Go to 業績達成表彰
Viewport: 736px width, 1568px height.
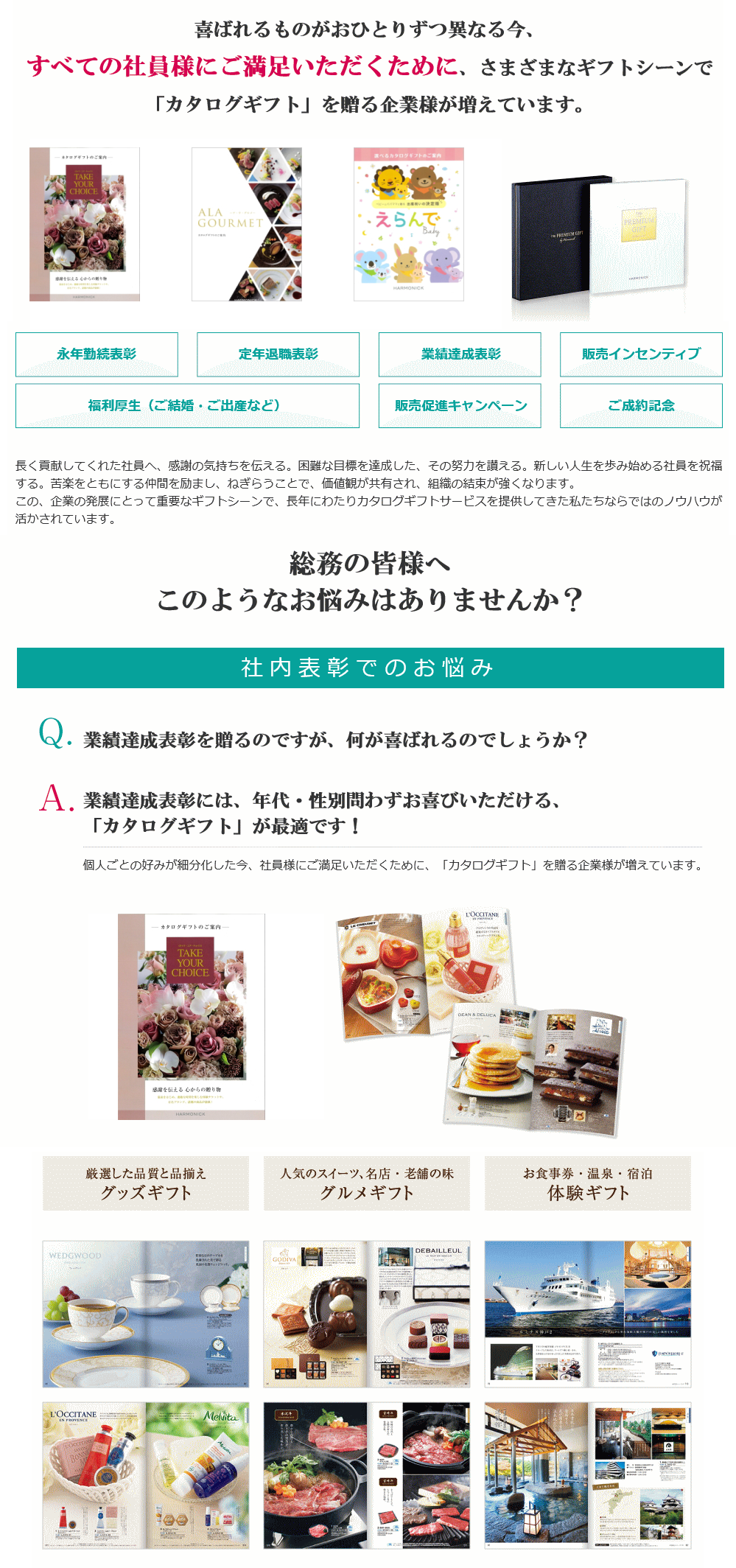click(460, 354)
